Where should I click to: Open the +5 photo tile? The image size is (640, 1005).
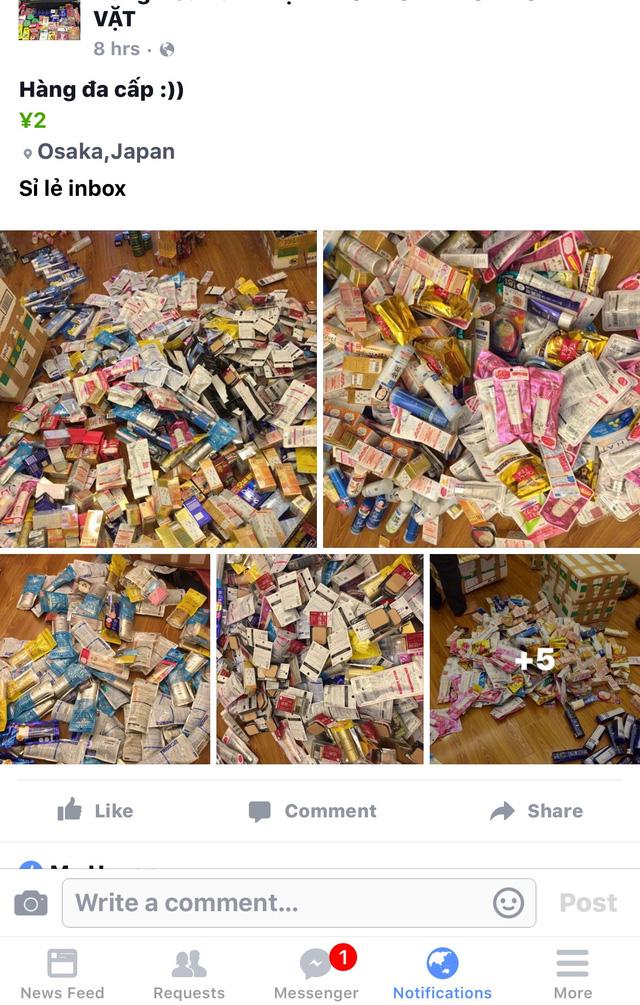click(x=534, y=659)
